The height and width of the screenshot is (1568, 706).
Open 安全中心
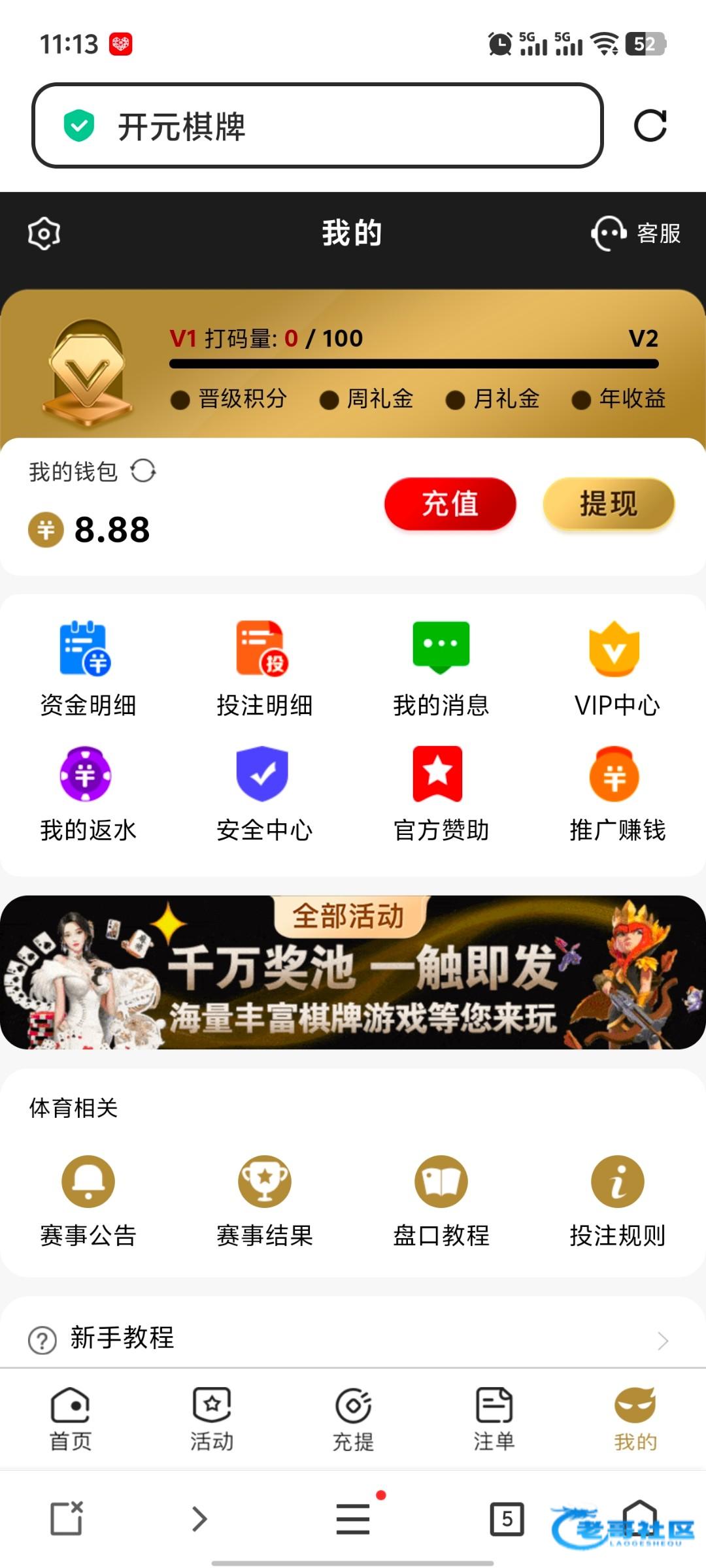point(264,793)
